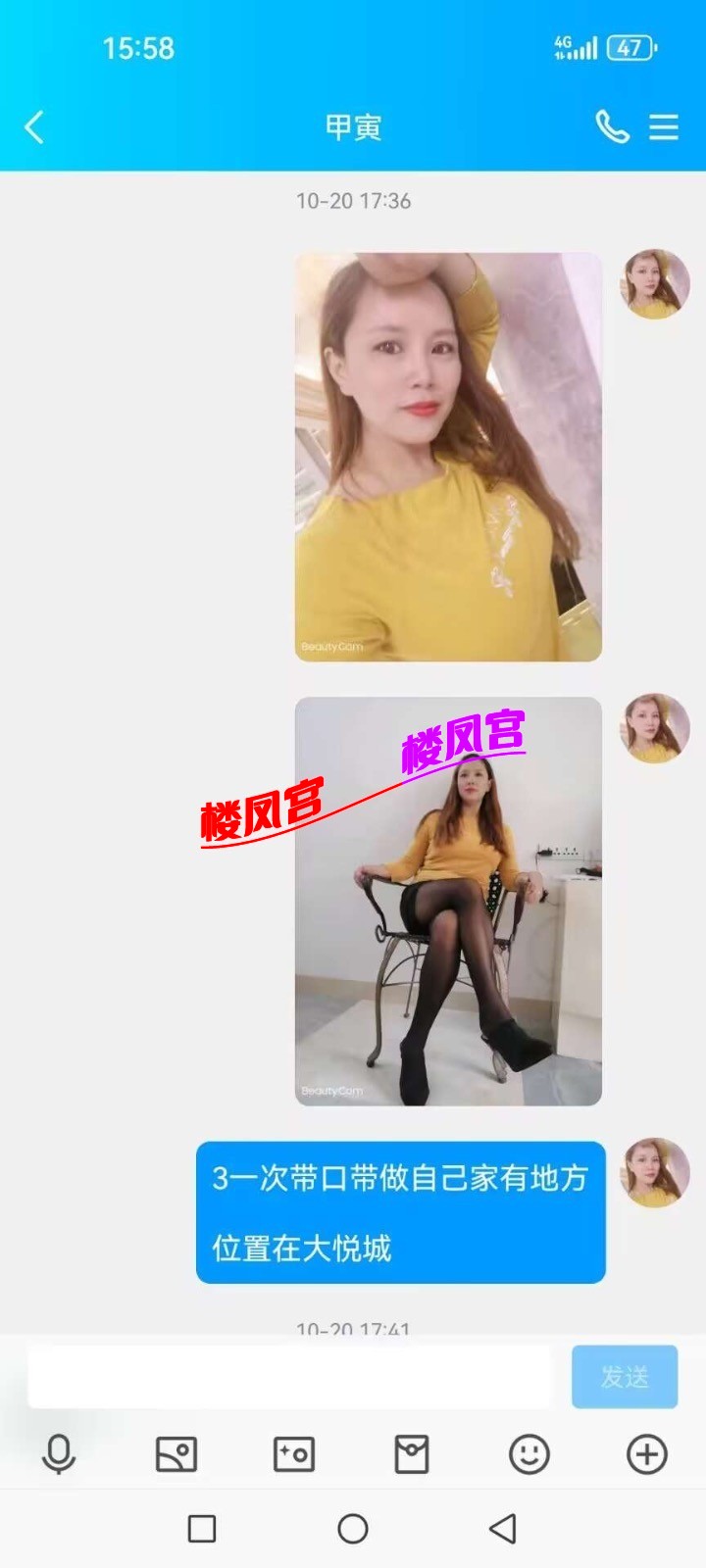The width and height of the screenshot is (706, 1568).
Task: Open the emoji picker
Action: [x=529, y=1454]
